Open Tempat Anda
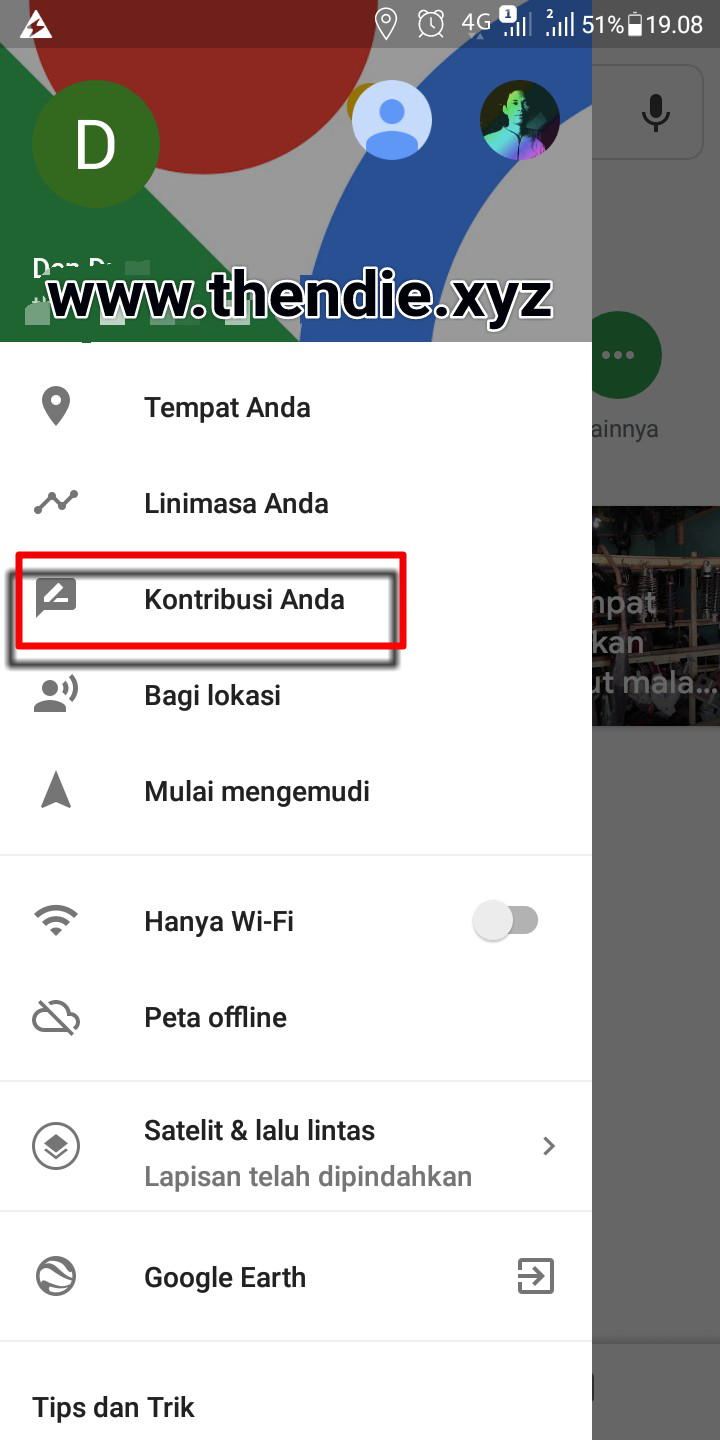 click(227, 408)
